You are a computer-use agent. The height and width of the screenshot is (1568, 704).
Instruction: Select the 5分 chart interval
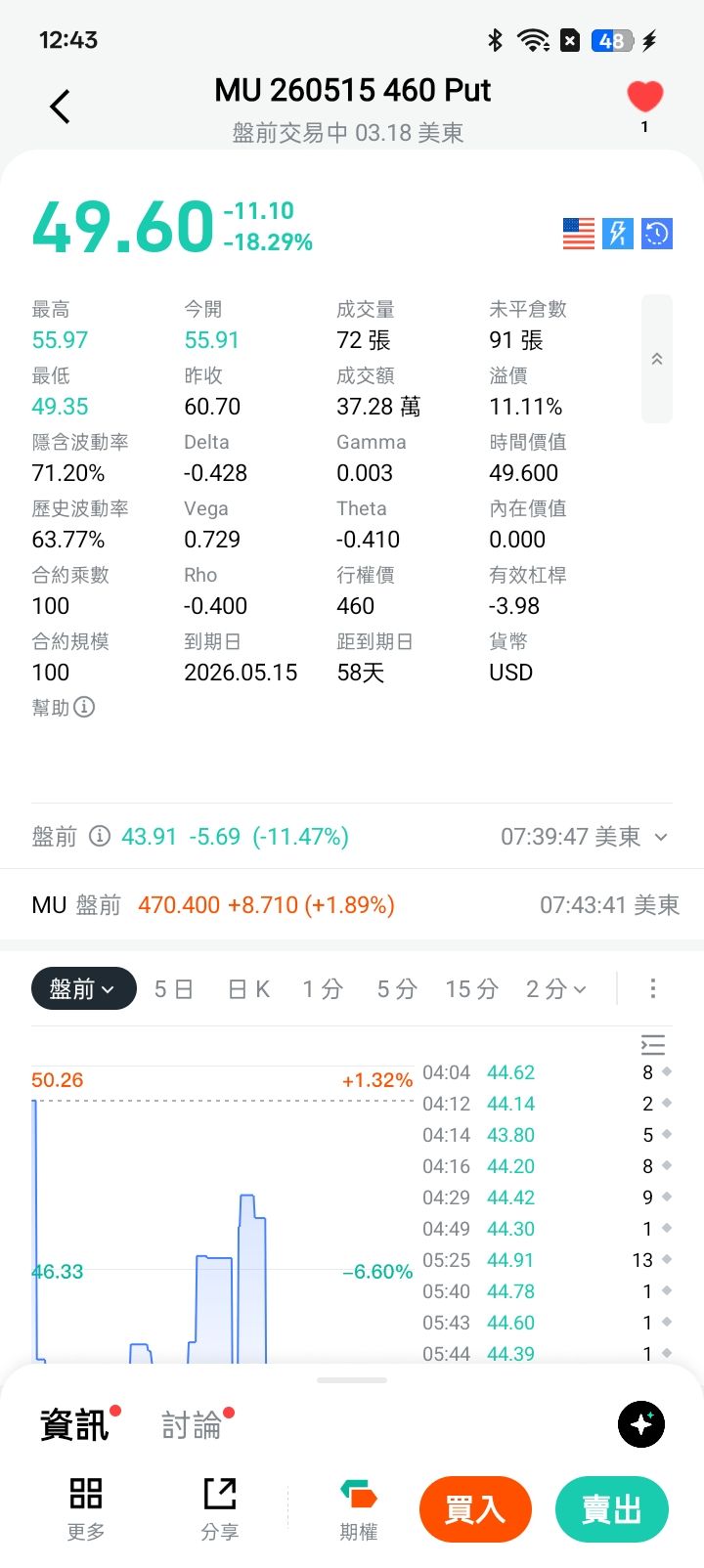(x=397, y=989)
